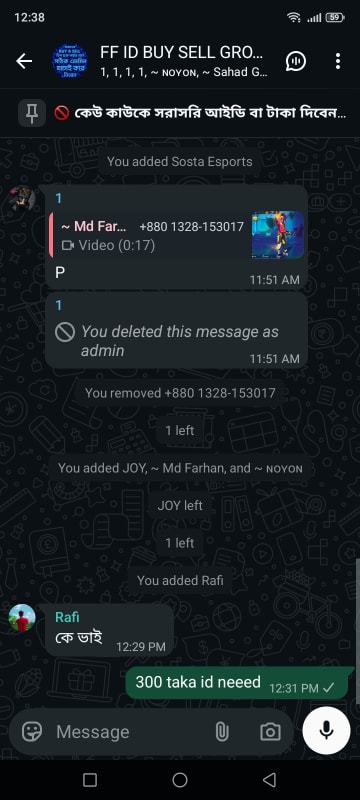
Task: Attach a file with the paperclip
Action: click(x=221, y=732)
